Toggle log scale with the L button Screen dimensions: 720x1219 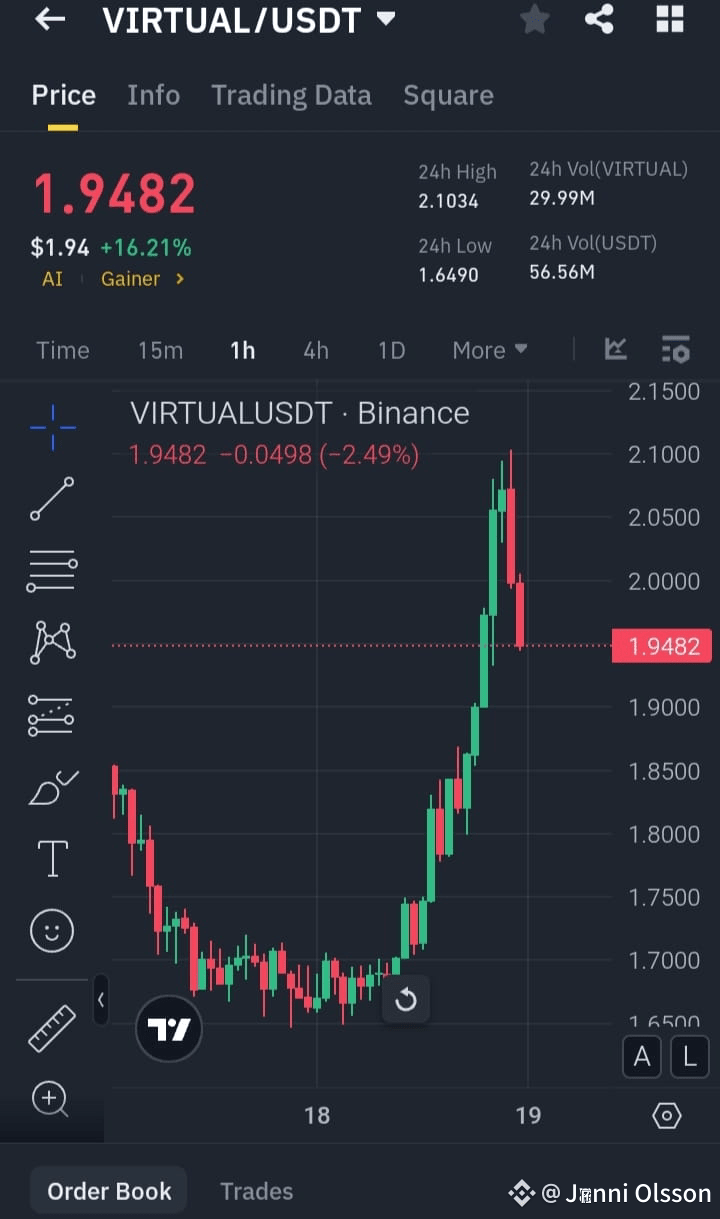[689, 1057]
